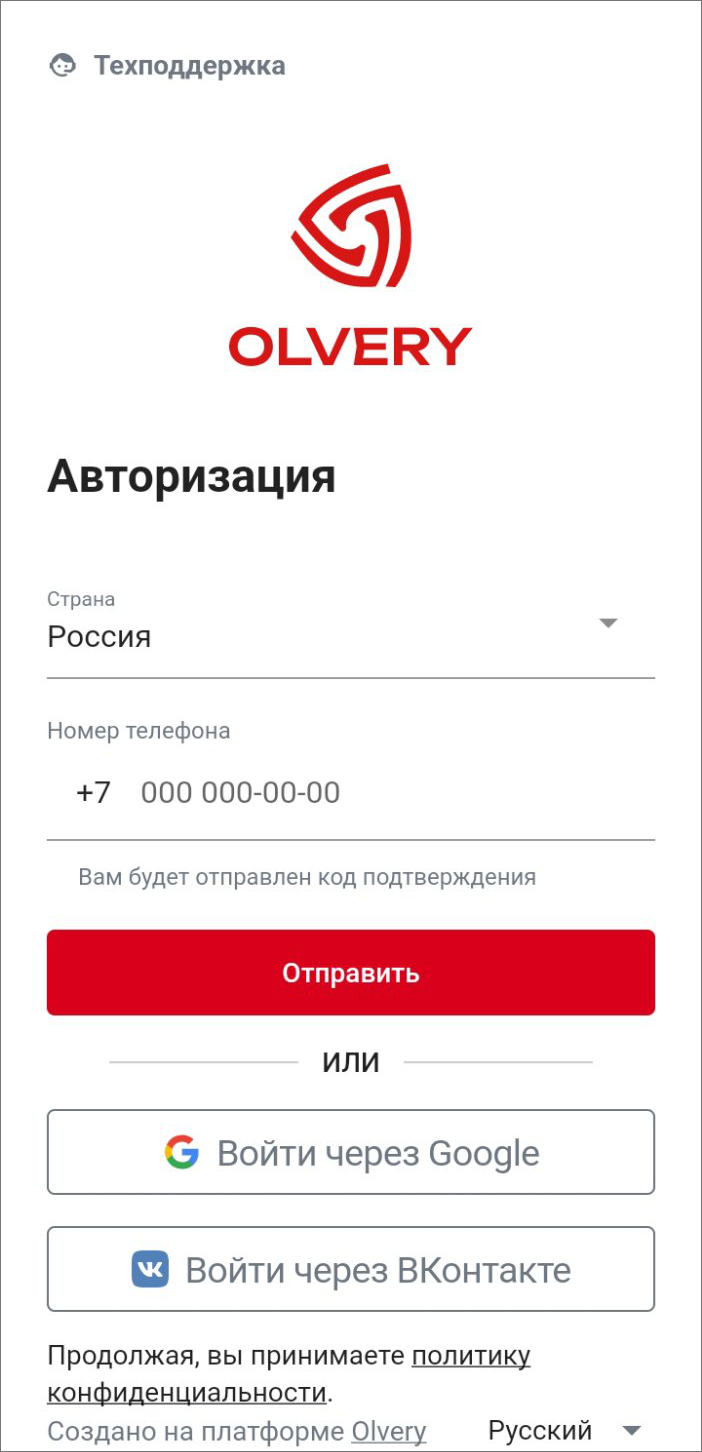702x1452 pixels.
Task: Sign in via Войти через ВКонтакте
Action: tap(350, 1270)
